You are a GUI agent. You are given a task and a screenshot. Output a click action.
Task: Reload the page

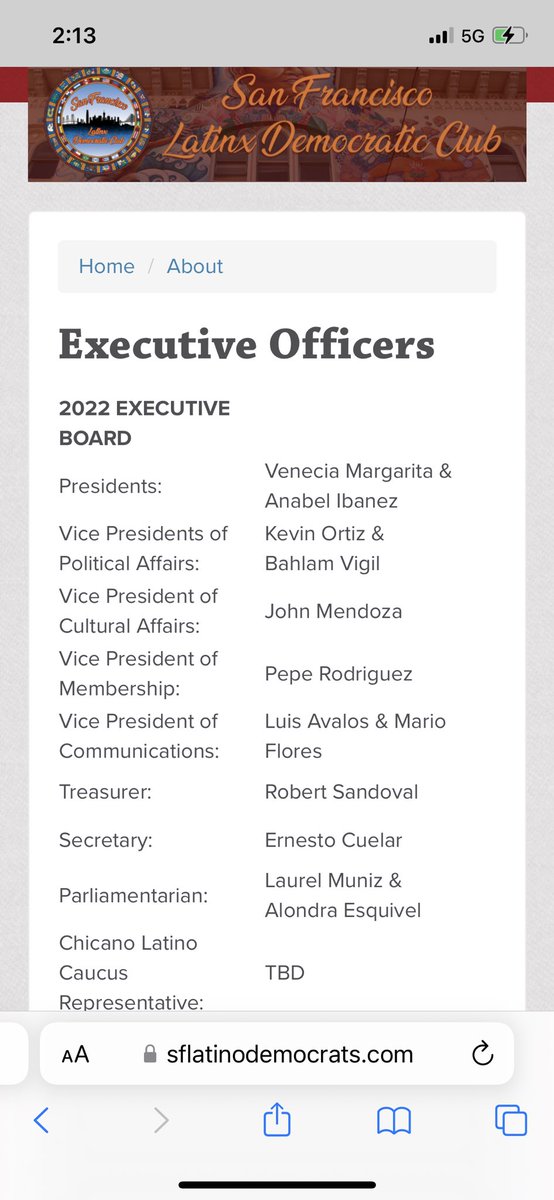click(x=482, y=1053)
